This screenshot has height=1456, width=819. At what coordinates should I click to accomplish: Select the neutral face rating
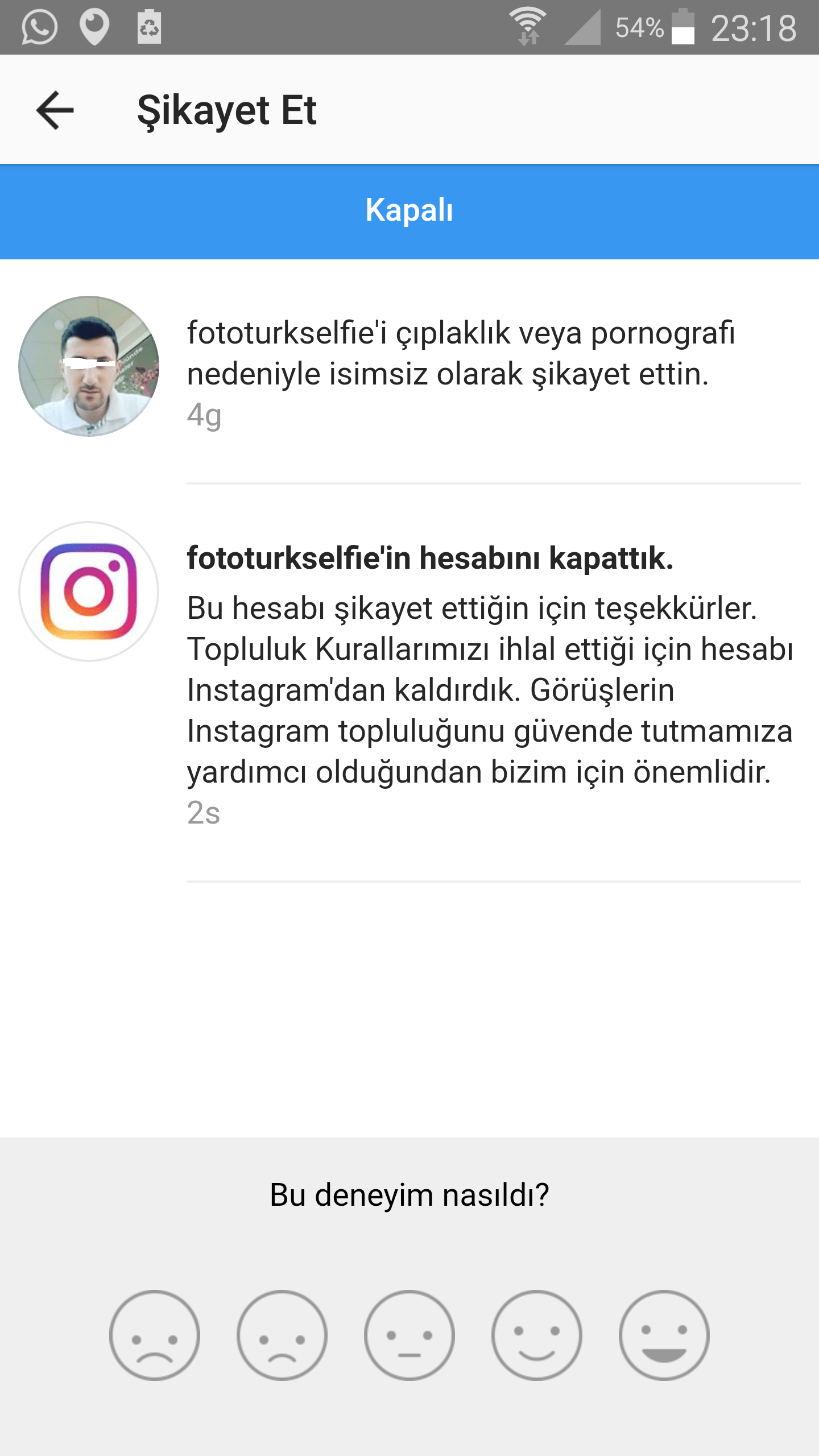[409, 1335]
